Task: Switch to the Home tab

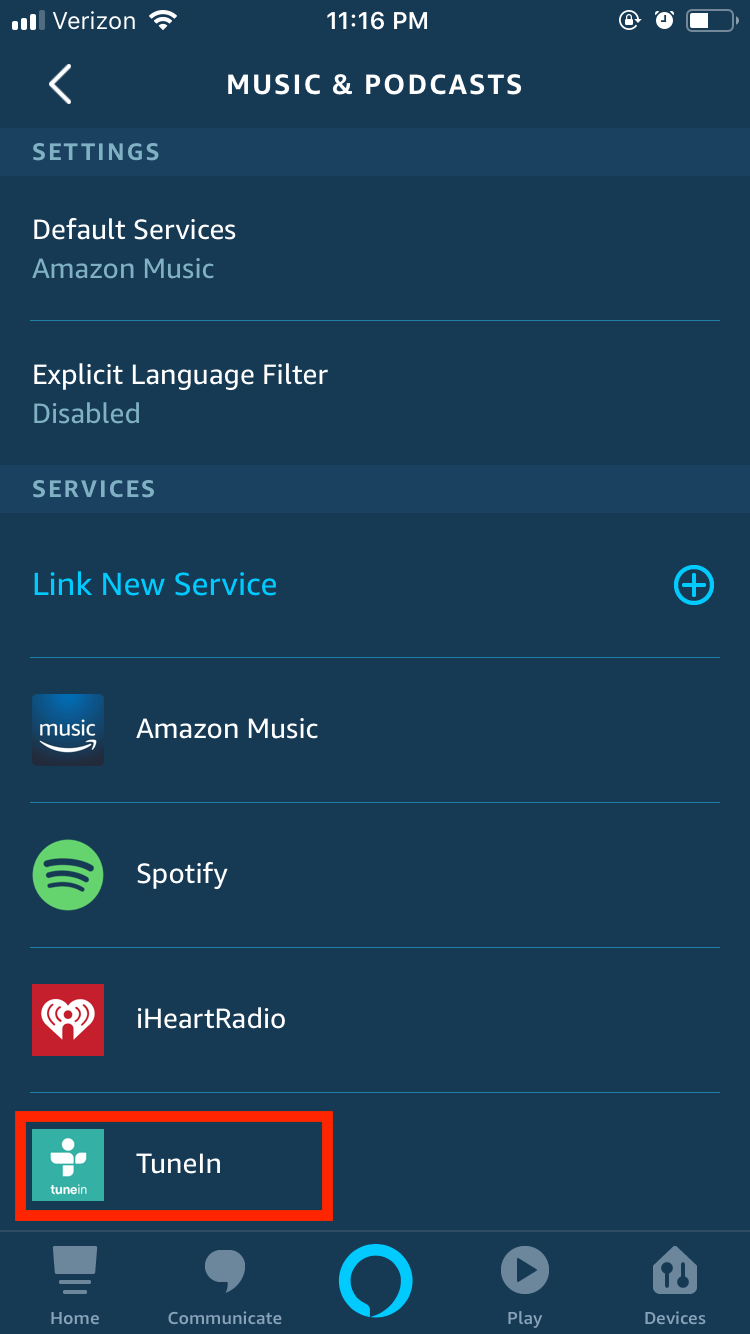Action: (x=75, y=1285)
